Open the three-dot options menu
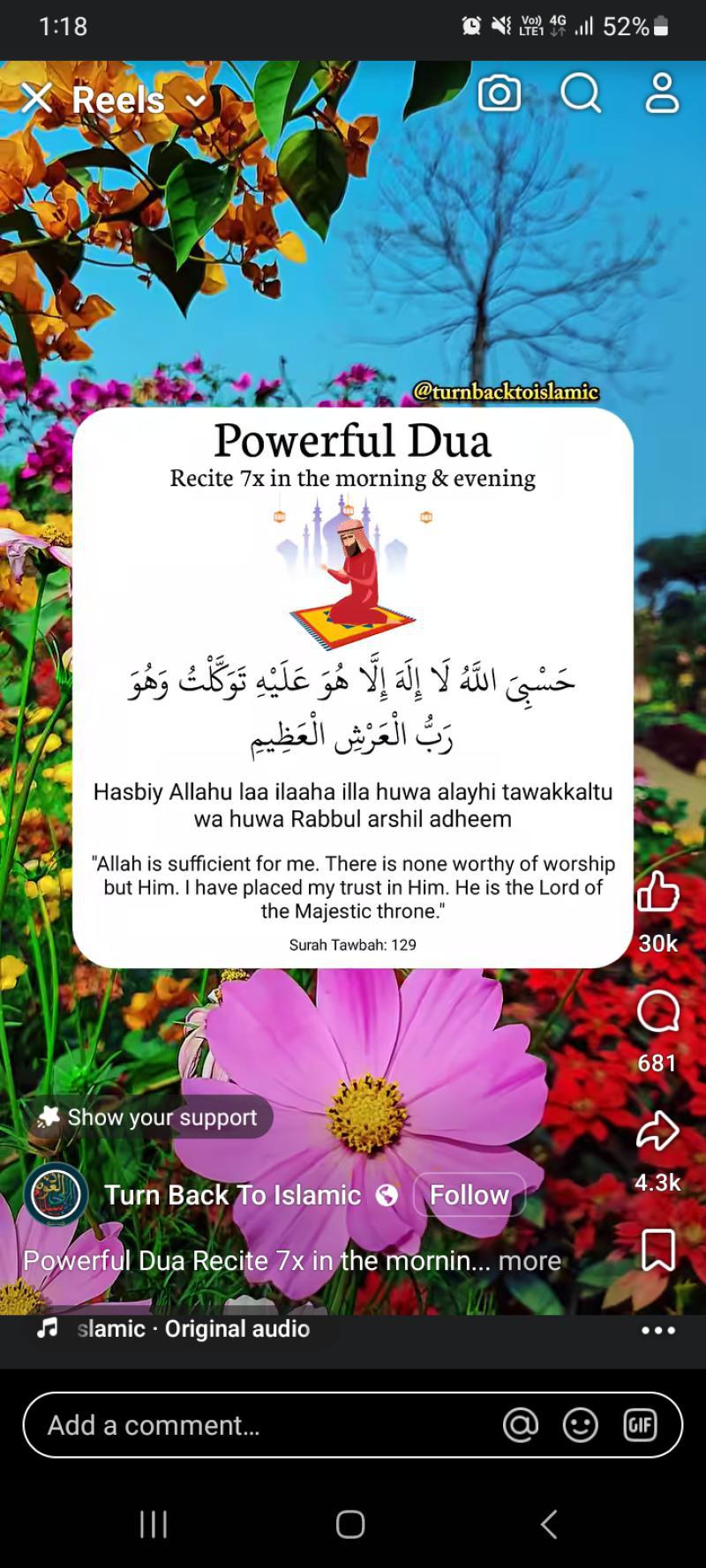Image resolution: width=706 pixels, height=1568 pixels. tap(658, 1330)
